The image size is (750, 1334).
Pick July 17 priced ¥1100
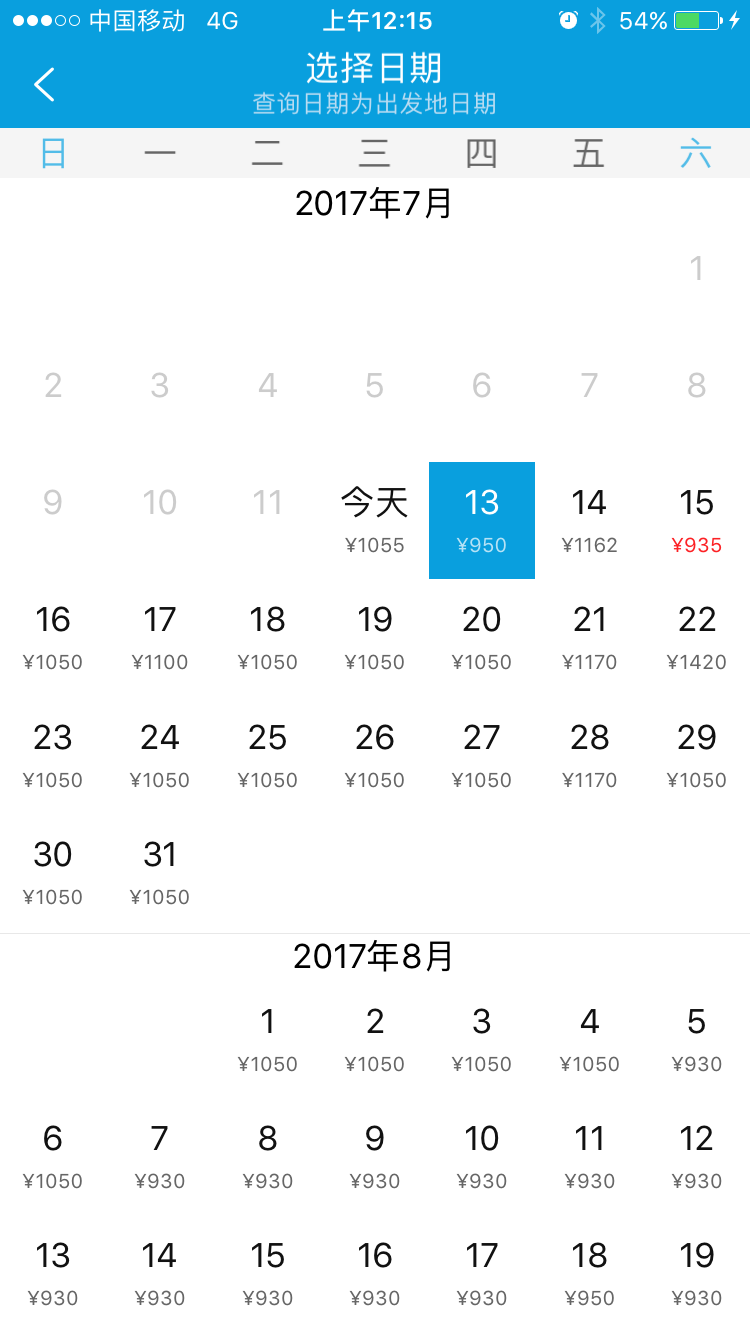(x=160, y=637)
